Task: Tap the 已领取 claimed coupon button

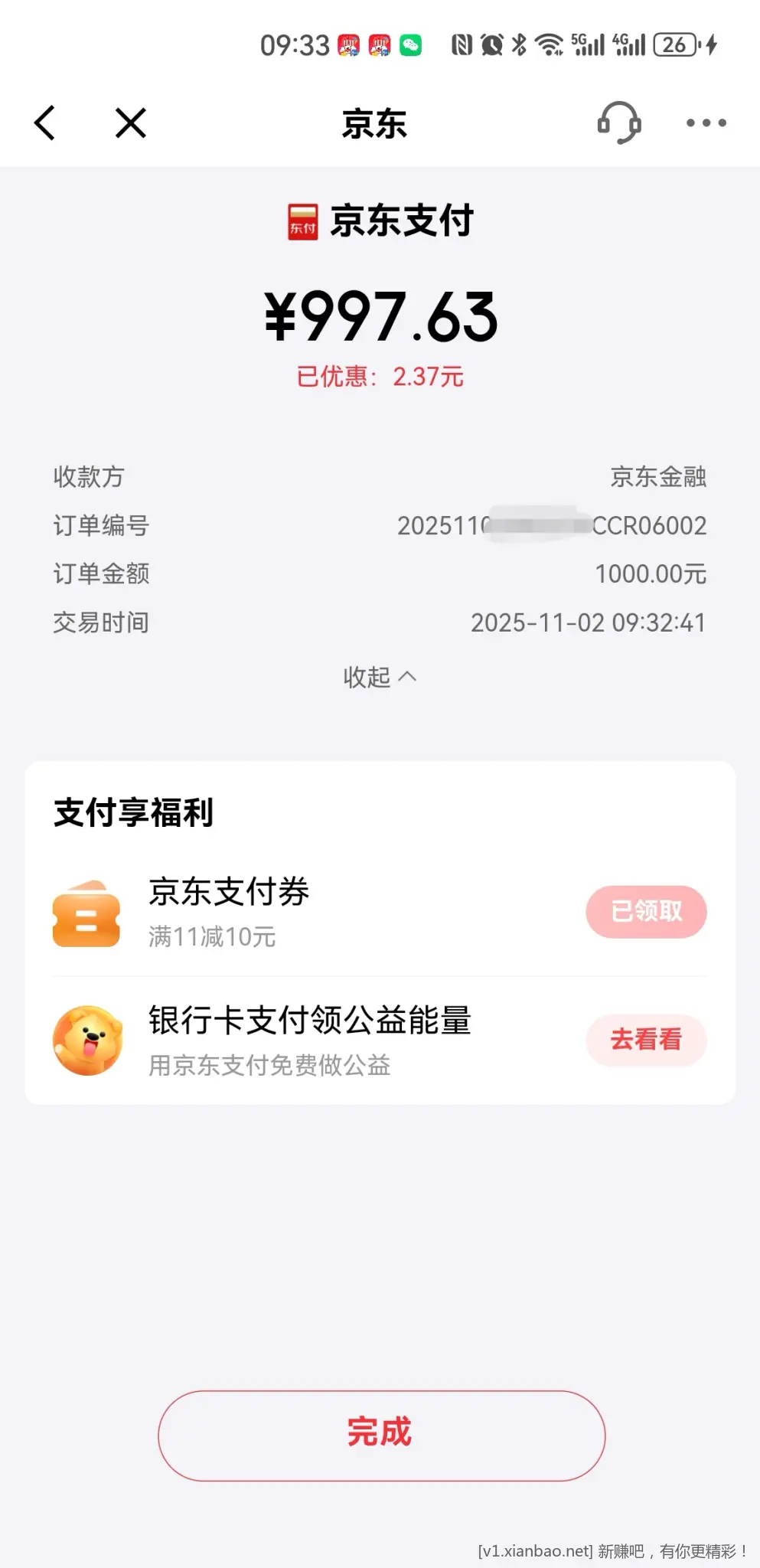Action: (x=645, y=912)
